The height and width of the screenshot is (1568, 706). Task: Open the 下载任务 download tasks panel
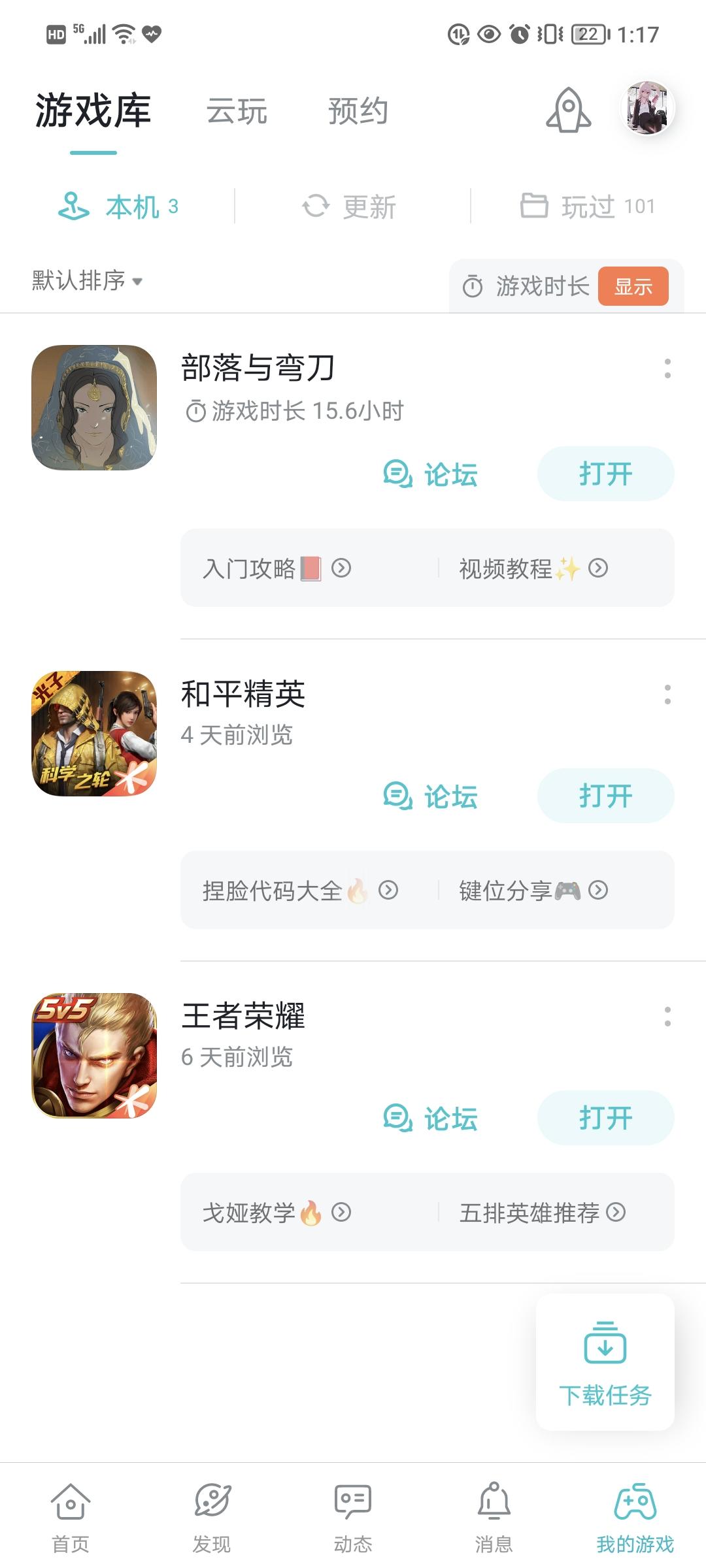(x=605, y=1365)
